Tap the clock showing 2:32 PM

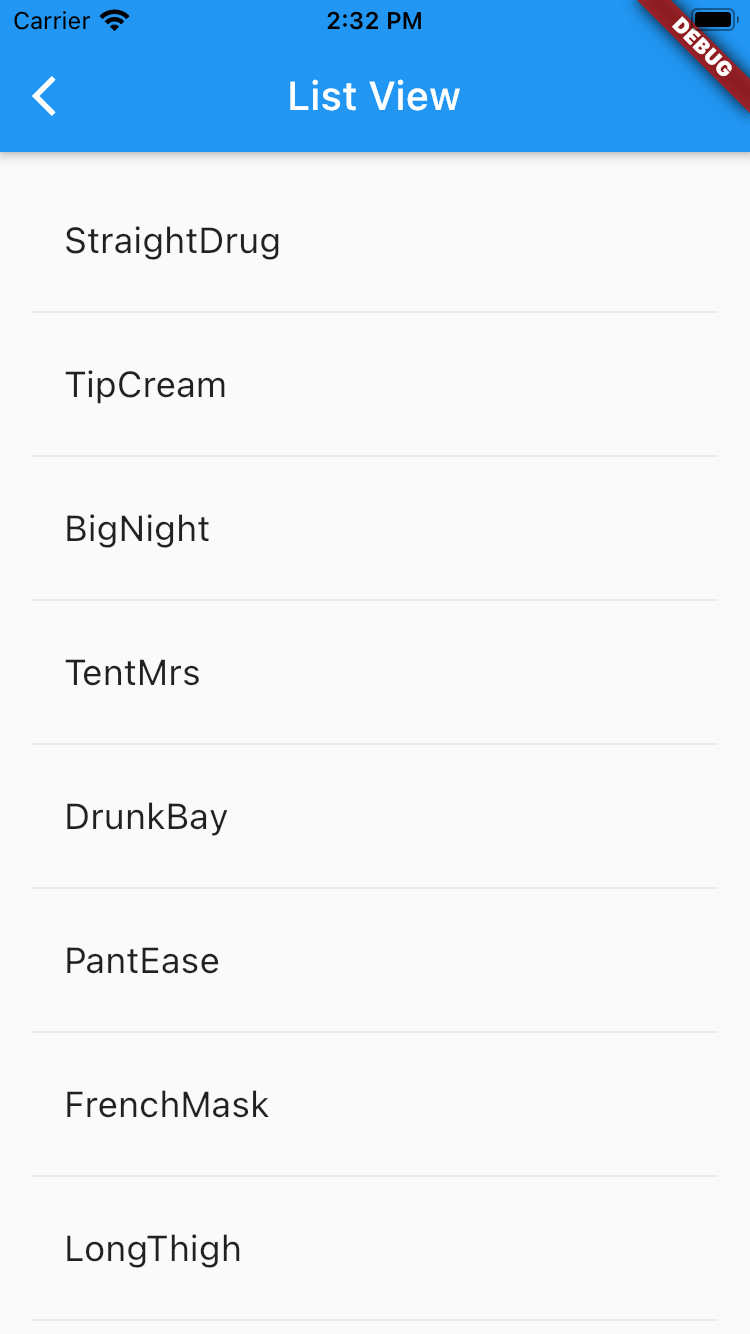[374, 20]
